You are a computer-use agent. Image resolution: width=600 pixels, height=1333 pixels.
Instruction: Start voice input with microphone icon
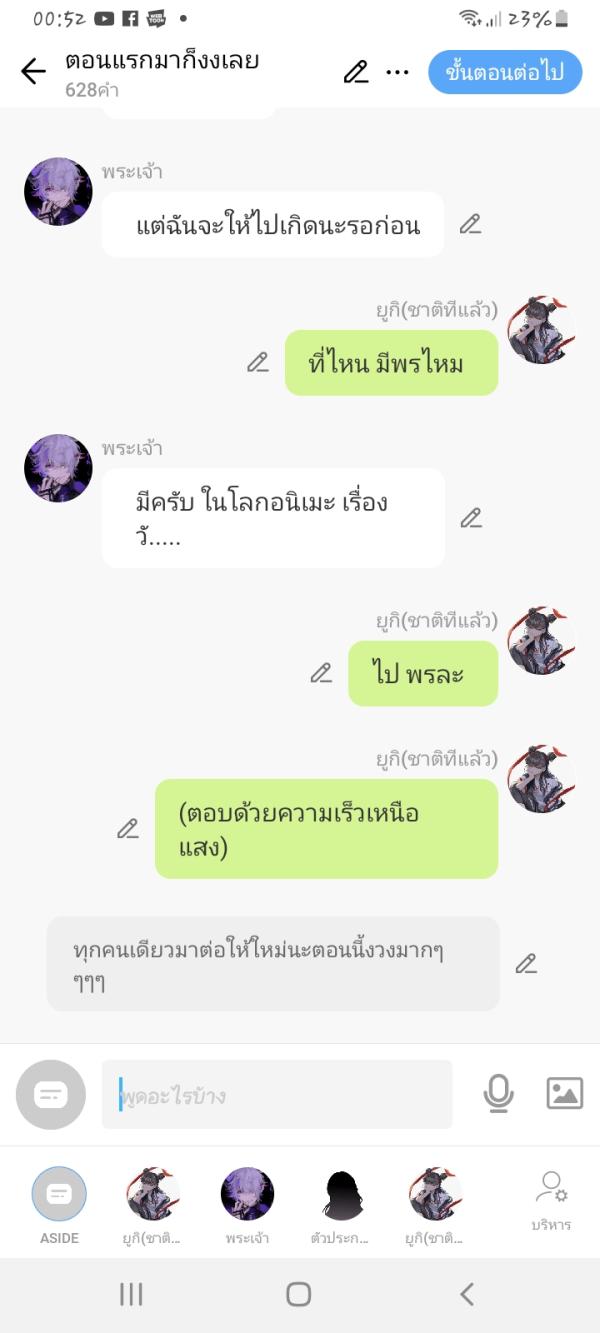498,1094
